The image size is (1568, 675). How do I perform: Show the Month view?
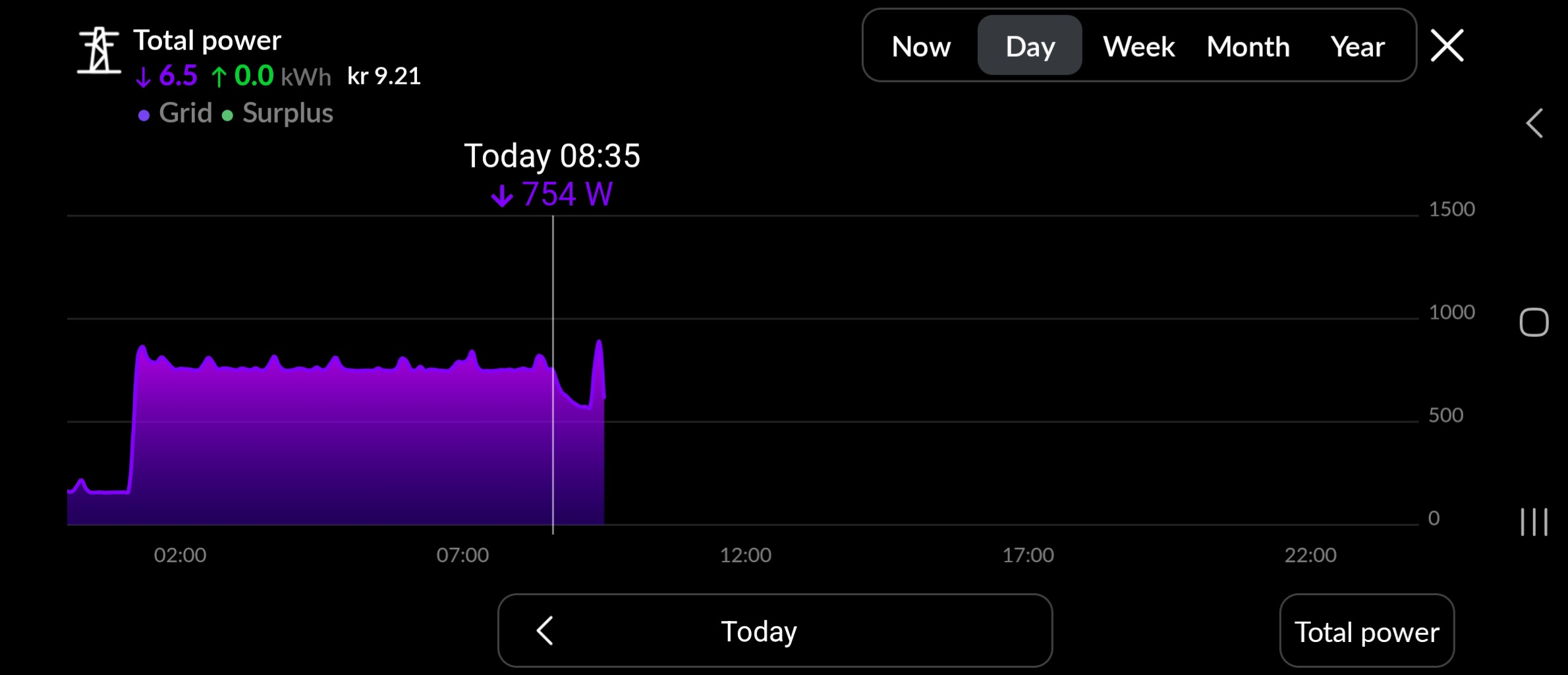tap(1248, 47)
